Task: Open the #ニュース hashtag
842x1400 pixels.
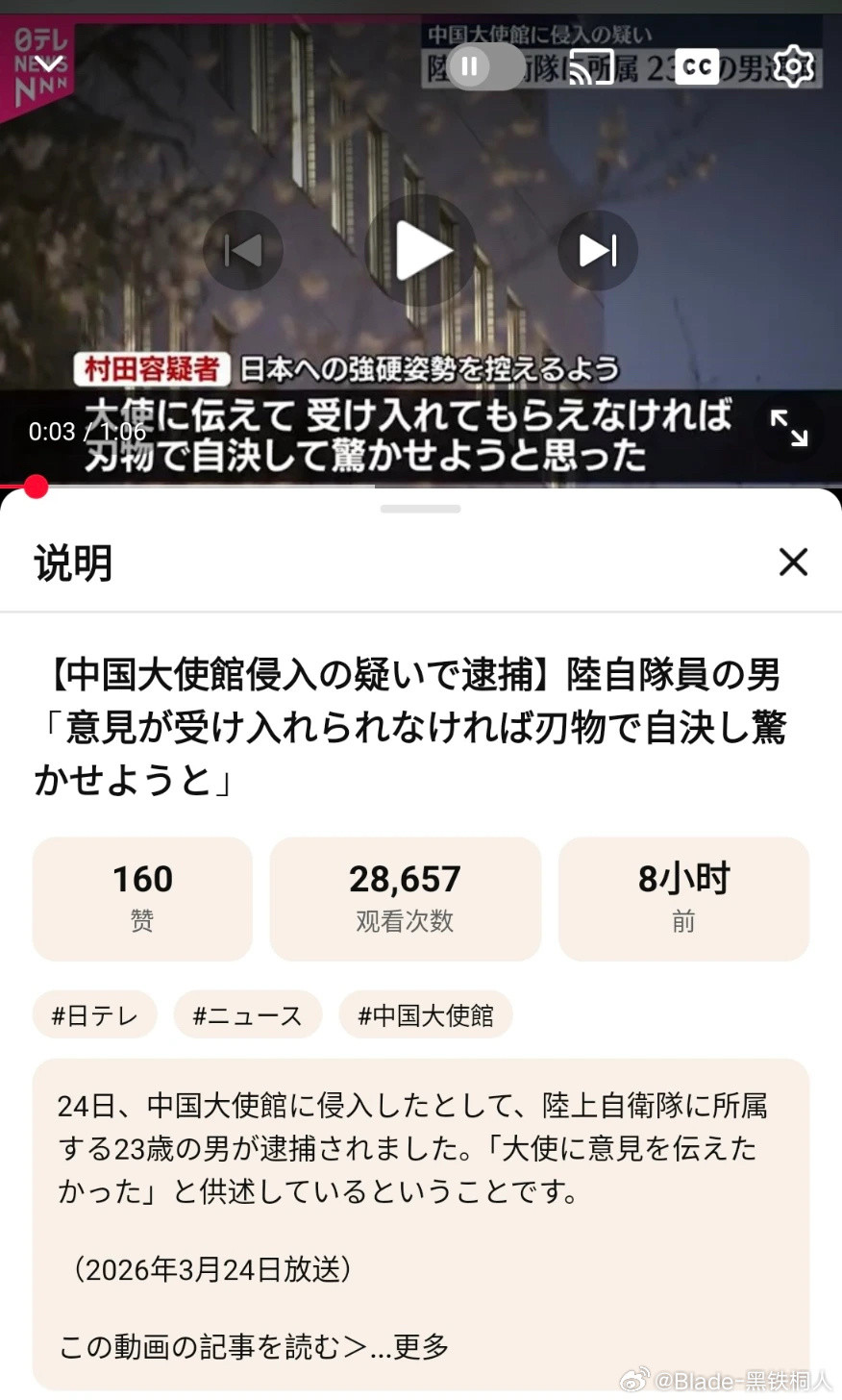Action: click(x=247, y=1014)
